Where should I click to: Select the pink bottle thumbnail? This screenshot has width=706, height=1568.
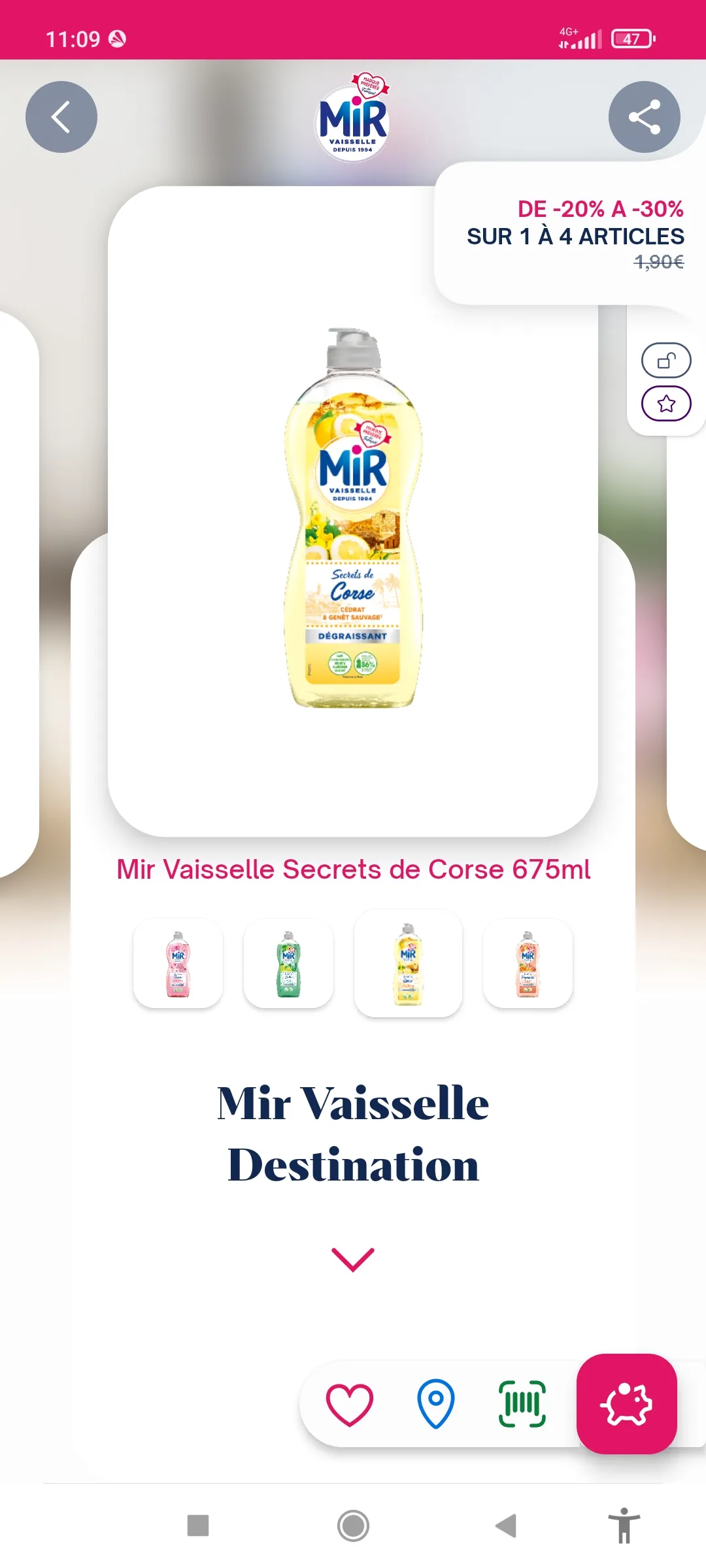[x=178, y=964]
